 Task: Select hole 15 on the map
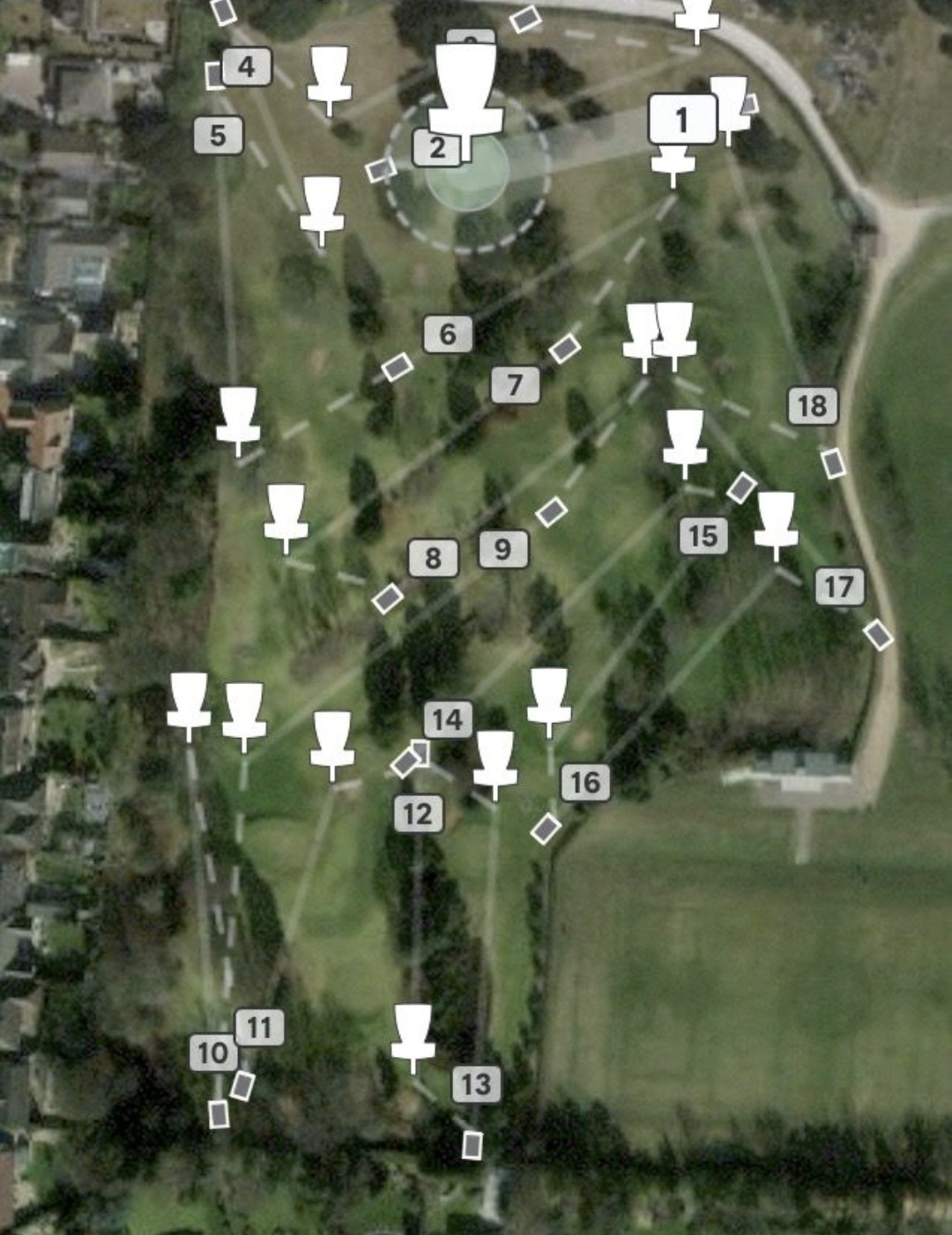(703, 535)
